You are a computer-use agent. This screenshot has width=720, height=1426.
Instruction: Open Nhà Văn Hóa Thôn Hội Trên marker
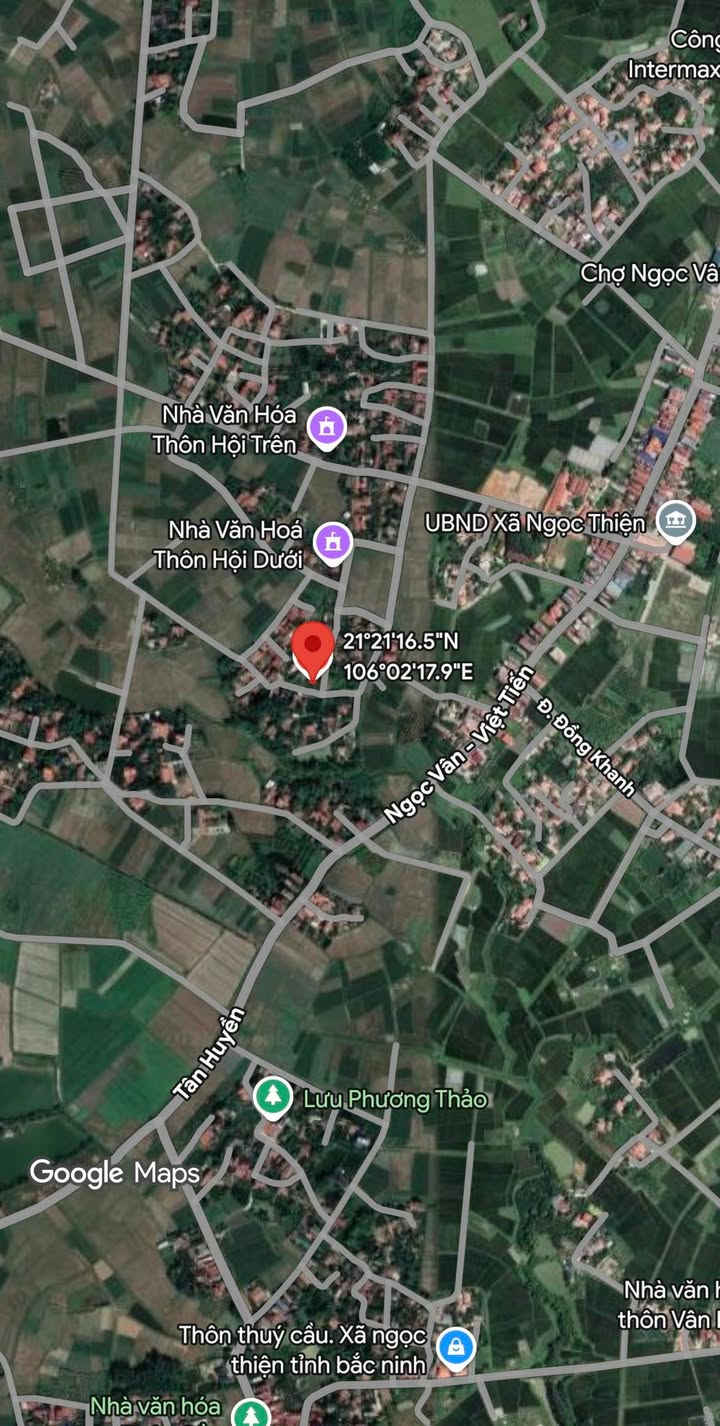point(326,428)
